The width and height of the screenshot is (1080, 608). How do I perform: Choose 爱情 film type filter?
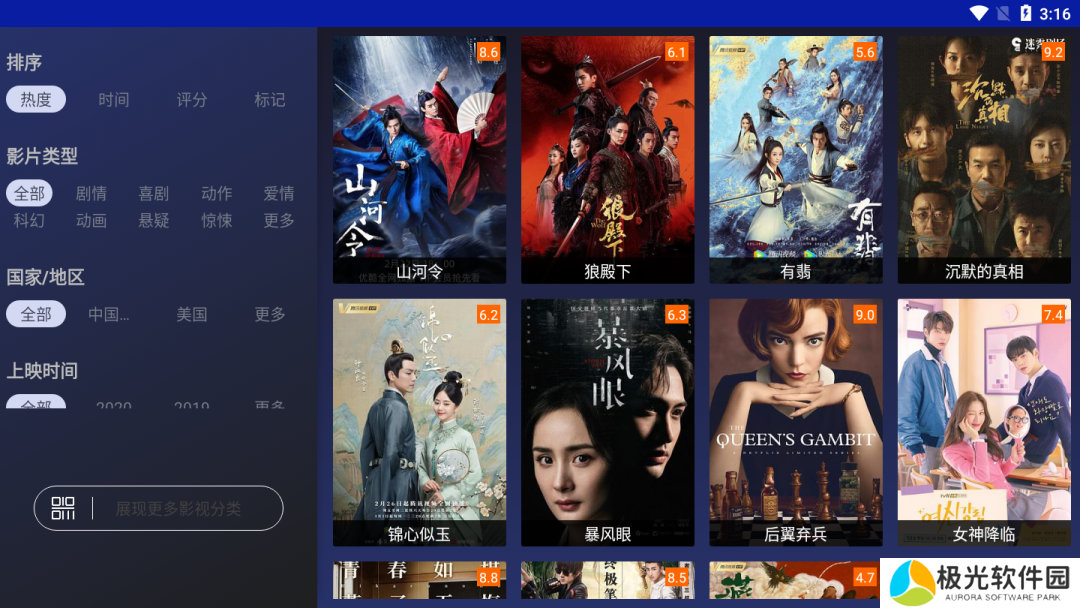(279, 193)
